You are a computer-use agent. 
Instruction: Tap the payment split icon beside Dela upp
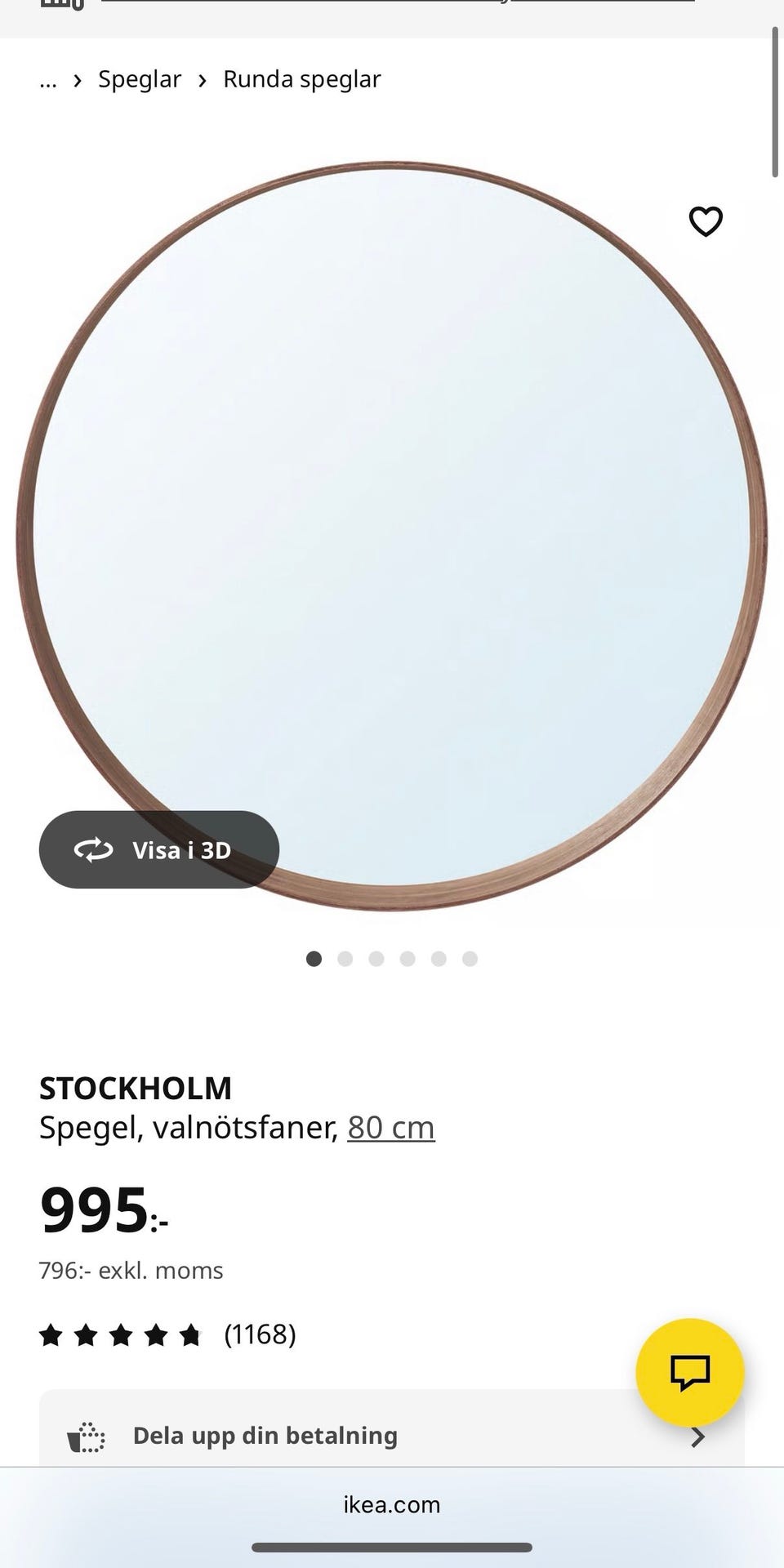tap(87, 1434)
